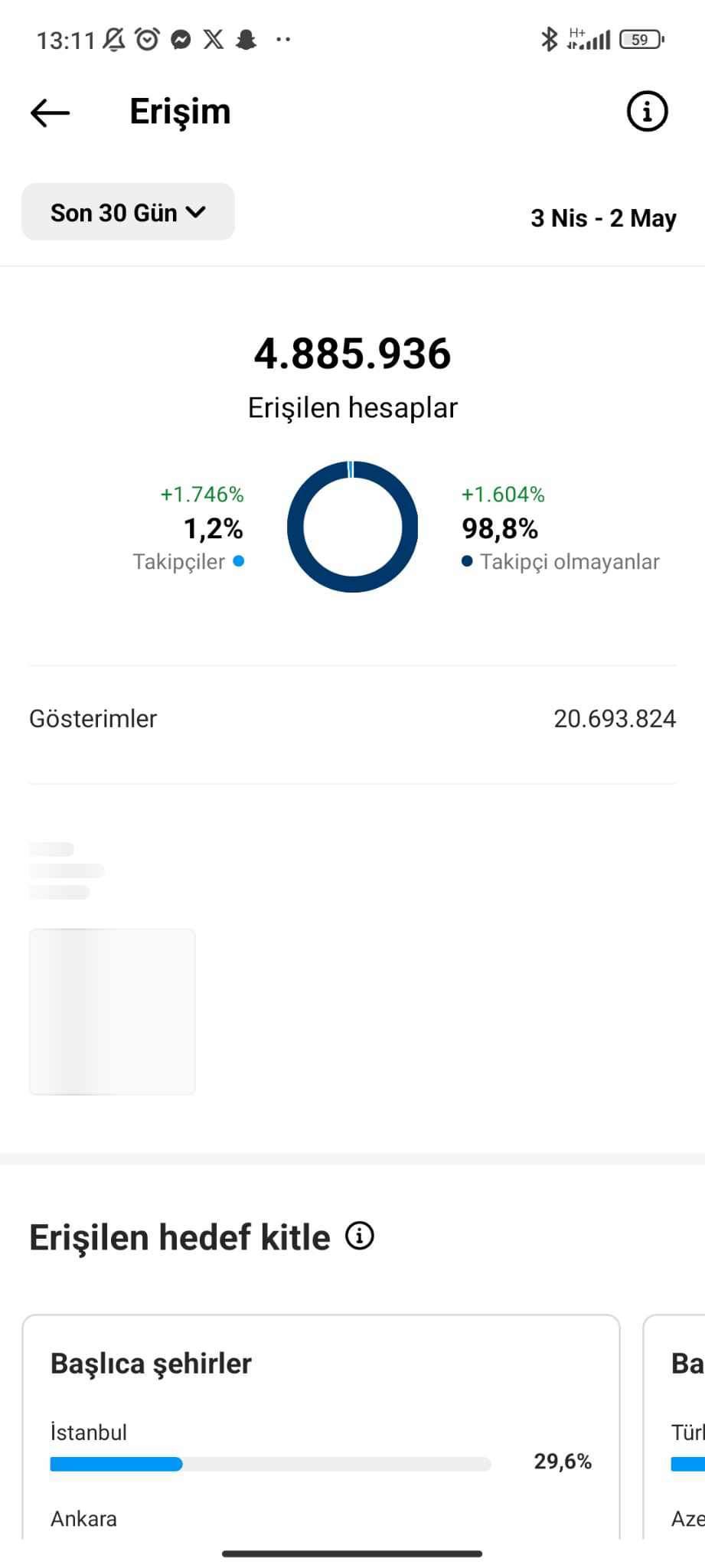Open the info icon in the header
Image resolution: width=705 pixels, height=1568 pixels.
647,112
